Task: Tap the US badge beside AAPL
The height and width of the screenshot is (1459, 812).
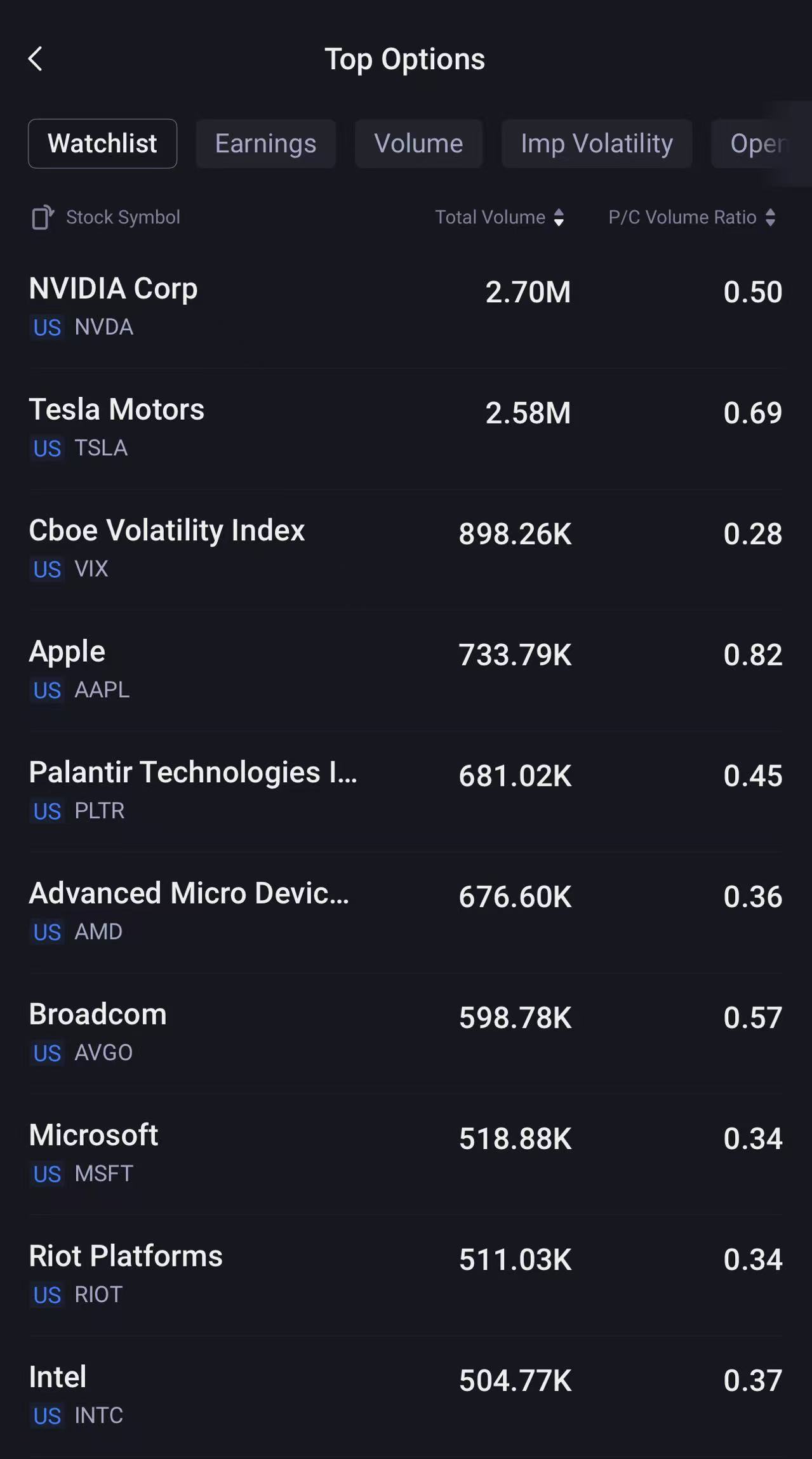Action: click(x=46, y=691)
